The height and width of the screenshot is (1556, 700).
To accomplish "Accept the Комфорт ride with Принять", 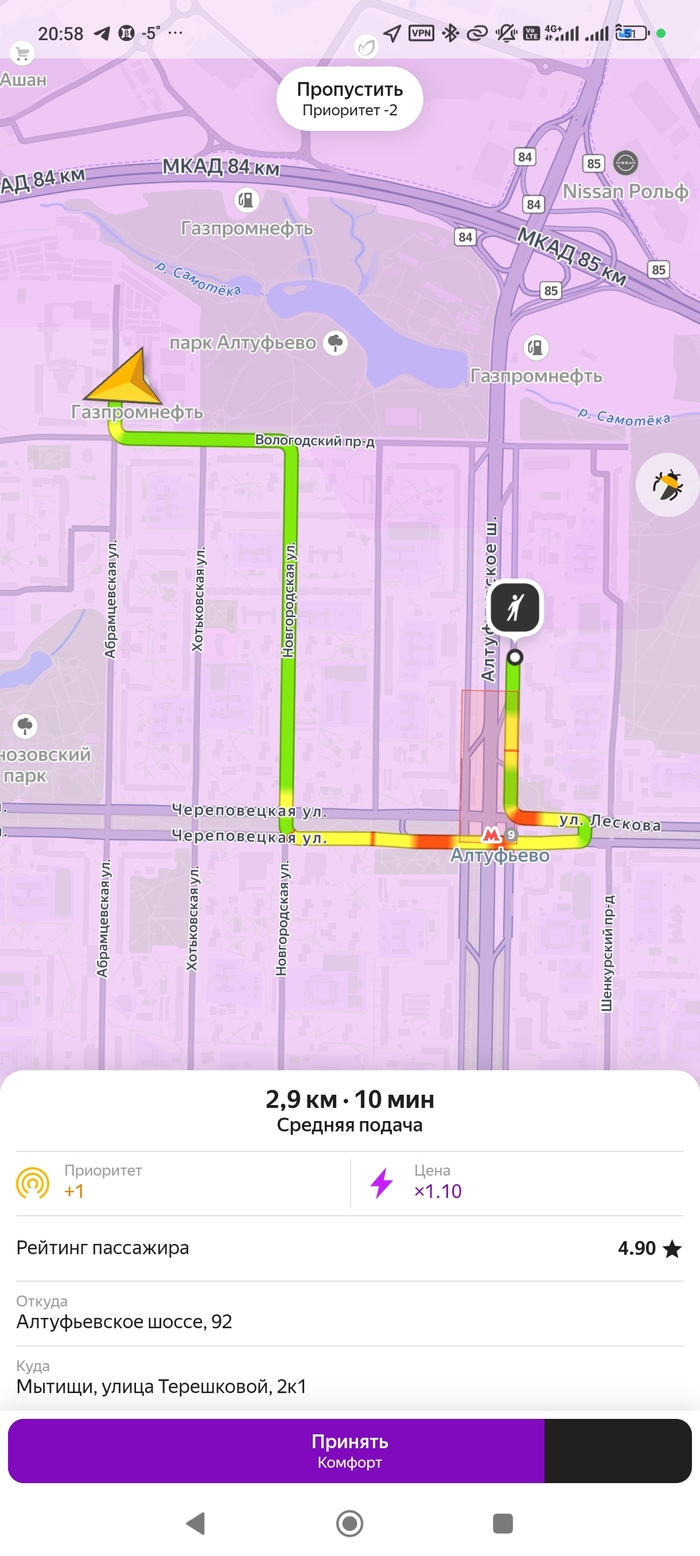I will tap(349, 1450).
